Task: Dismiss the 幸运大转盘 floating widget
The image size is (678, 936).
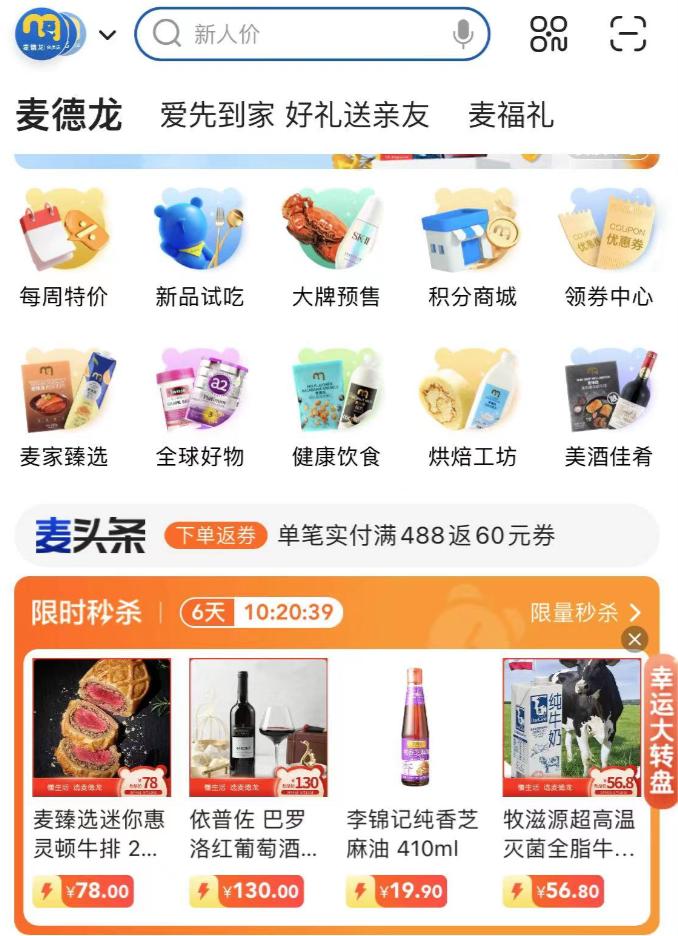Action: click(x=634, y=639)
